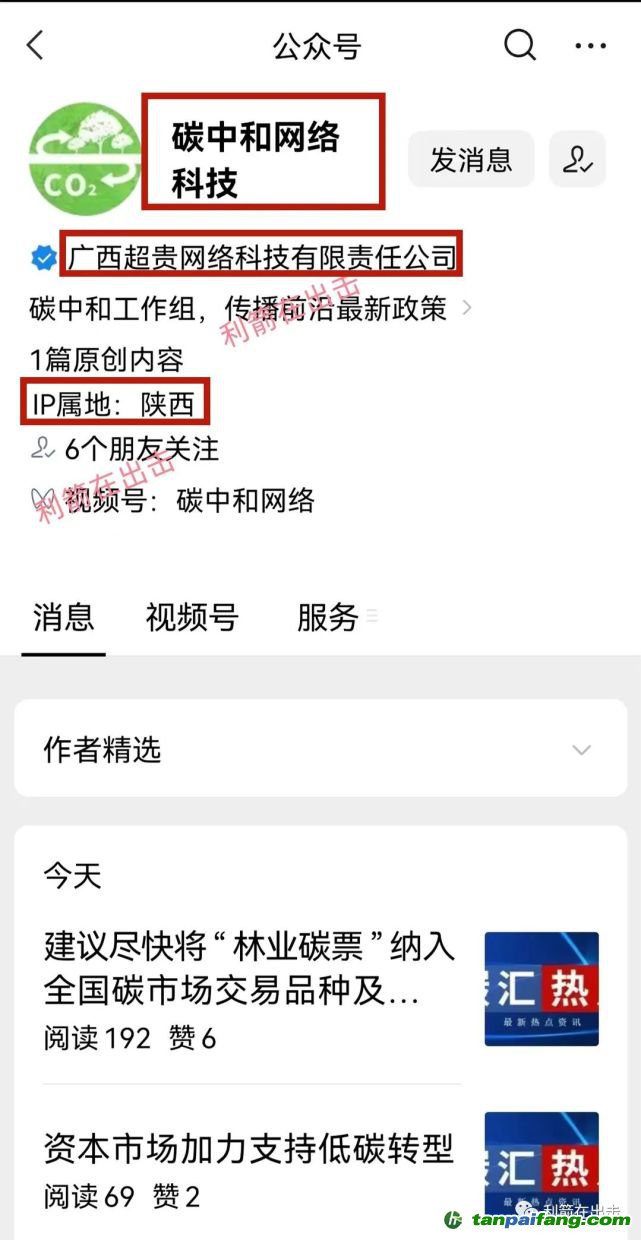This screenshot has height=1240, width=641.
Task: Switch to the 服务 tab
Action: 328,617
